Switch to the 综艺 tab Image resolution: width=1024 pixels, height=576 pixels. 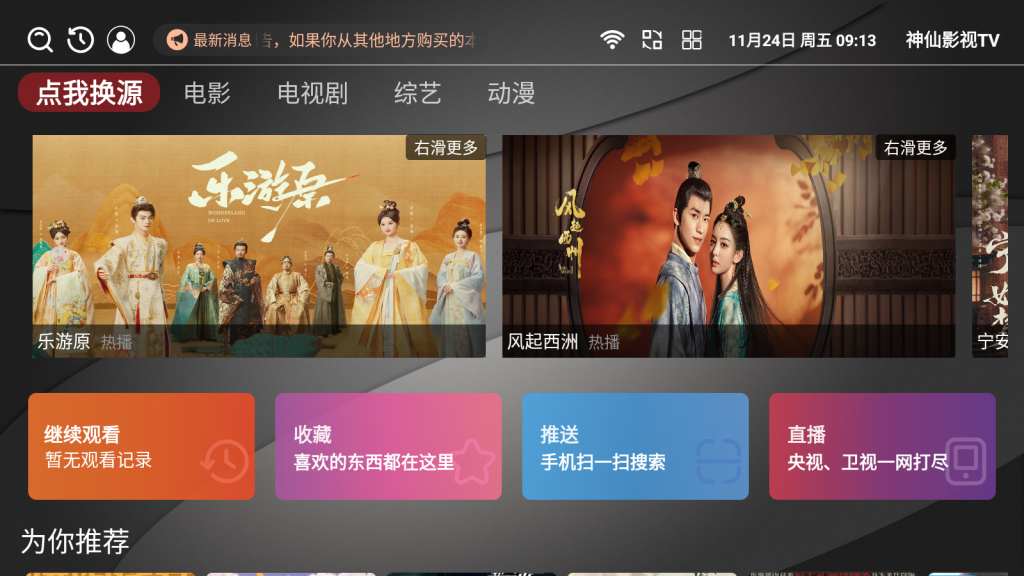[x=417, y=93]
